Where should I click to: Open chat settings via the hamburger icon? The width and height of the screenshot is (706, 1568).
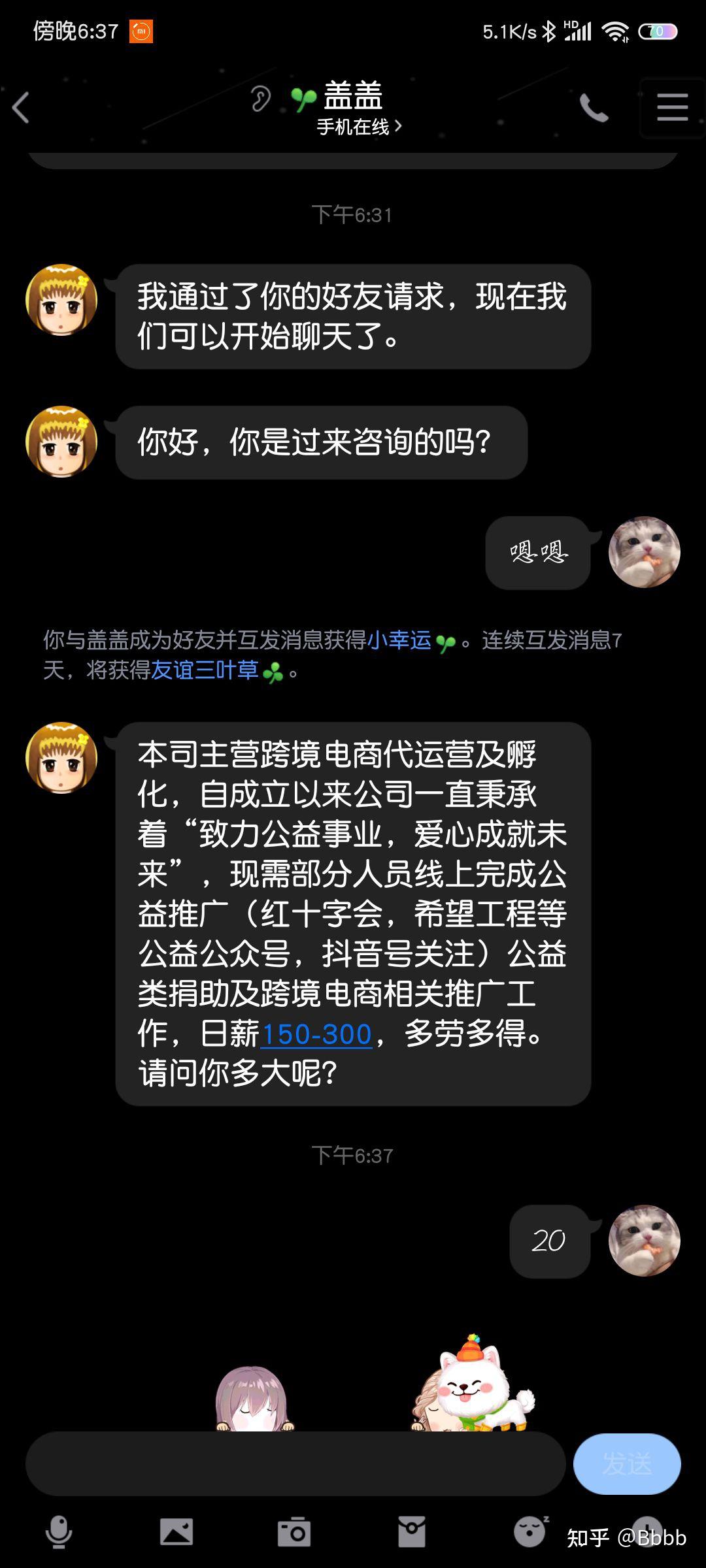coord(672,106)
